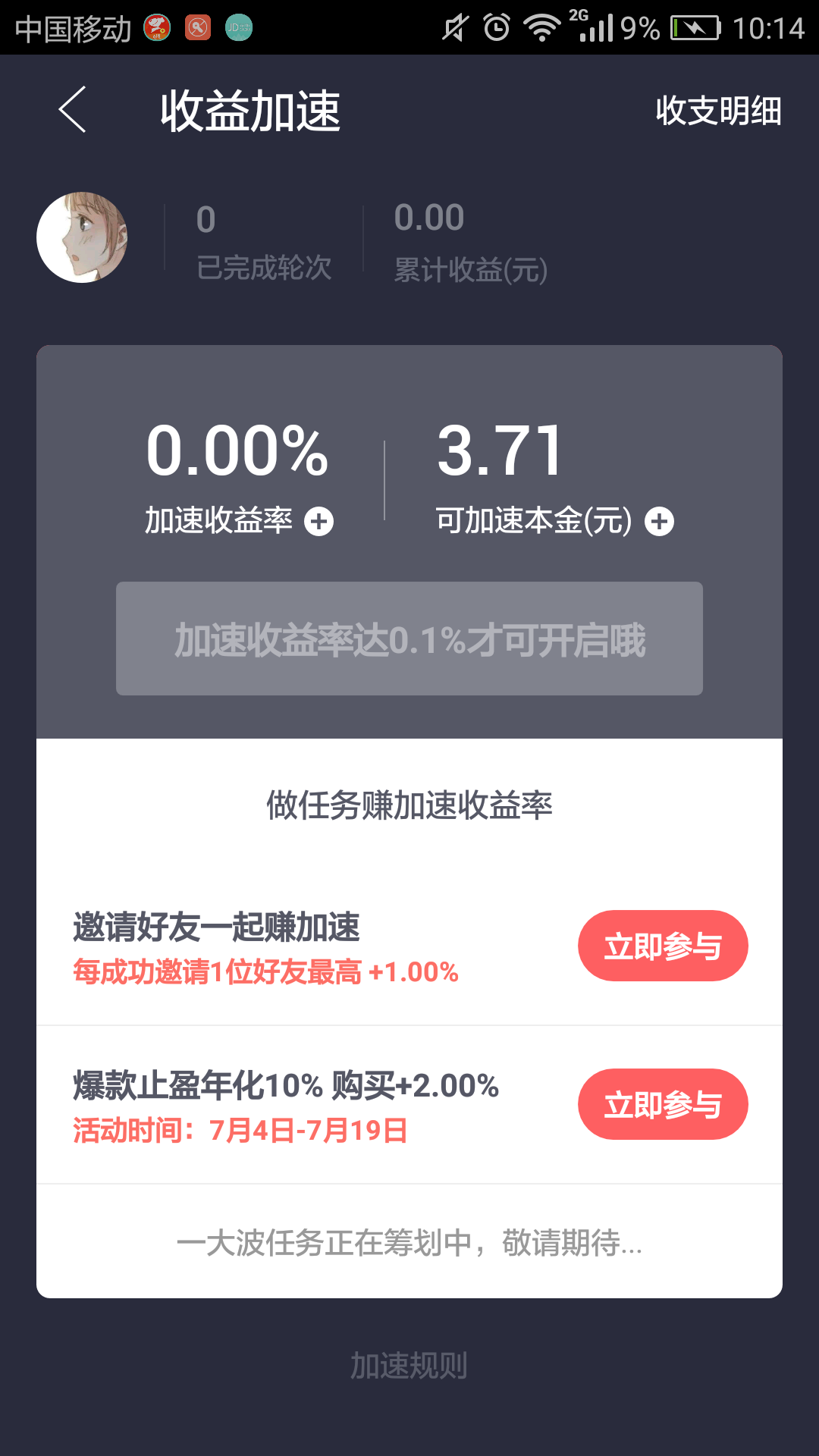Tap the plus icon beside 可加速本金(元)
The width and height of the screenshot is (819, 1456).
coord(659,522)
